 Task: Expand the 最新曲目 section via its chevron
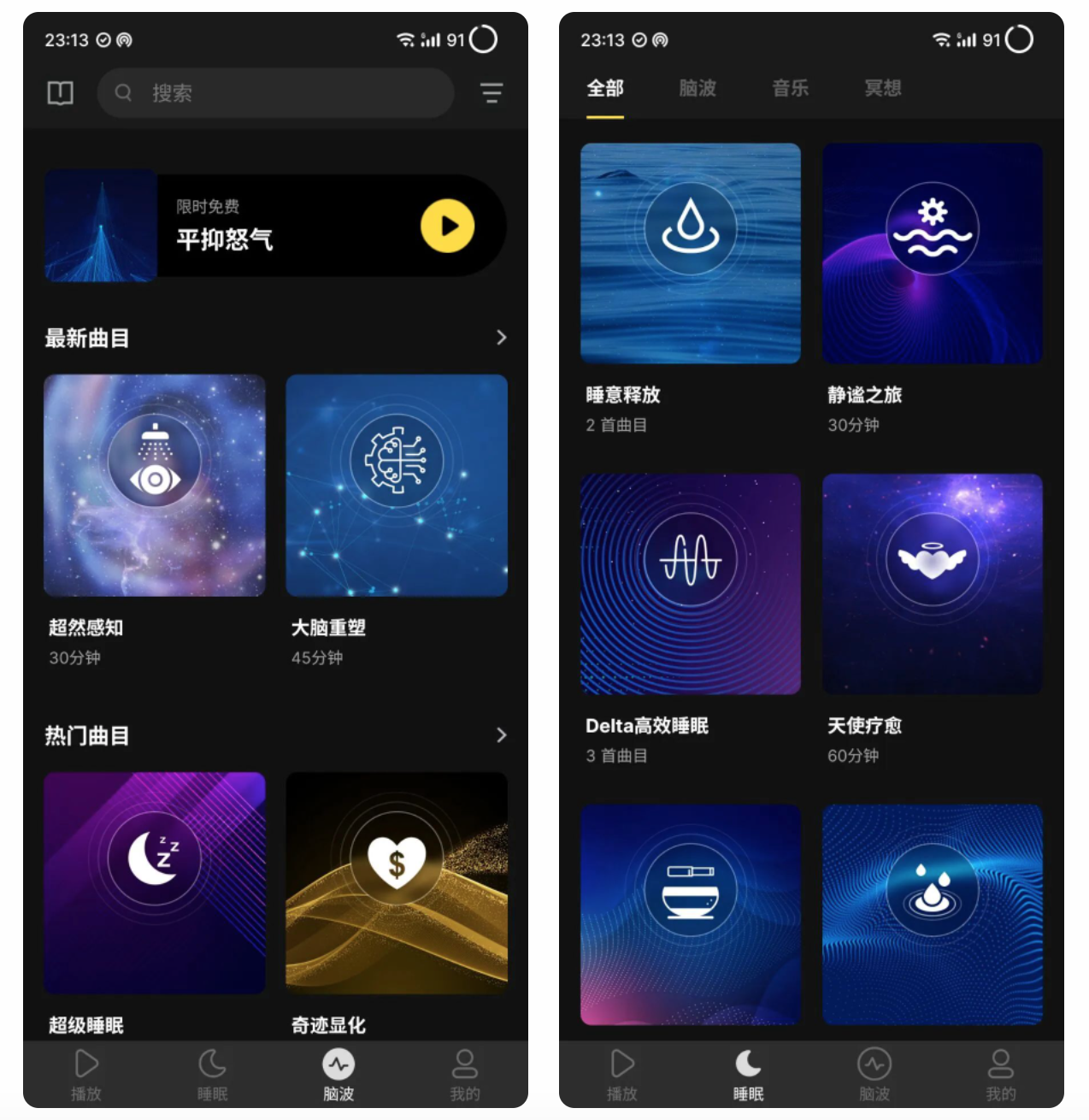click(502, 338)
